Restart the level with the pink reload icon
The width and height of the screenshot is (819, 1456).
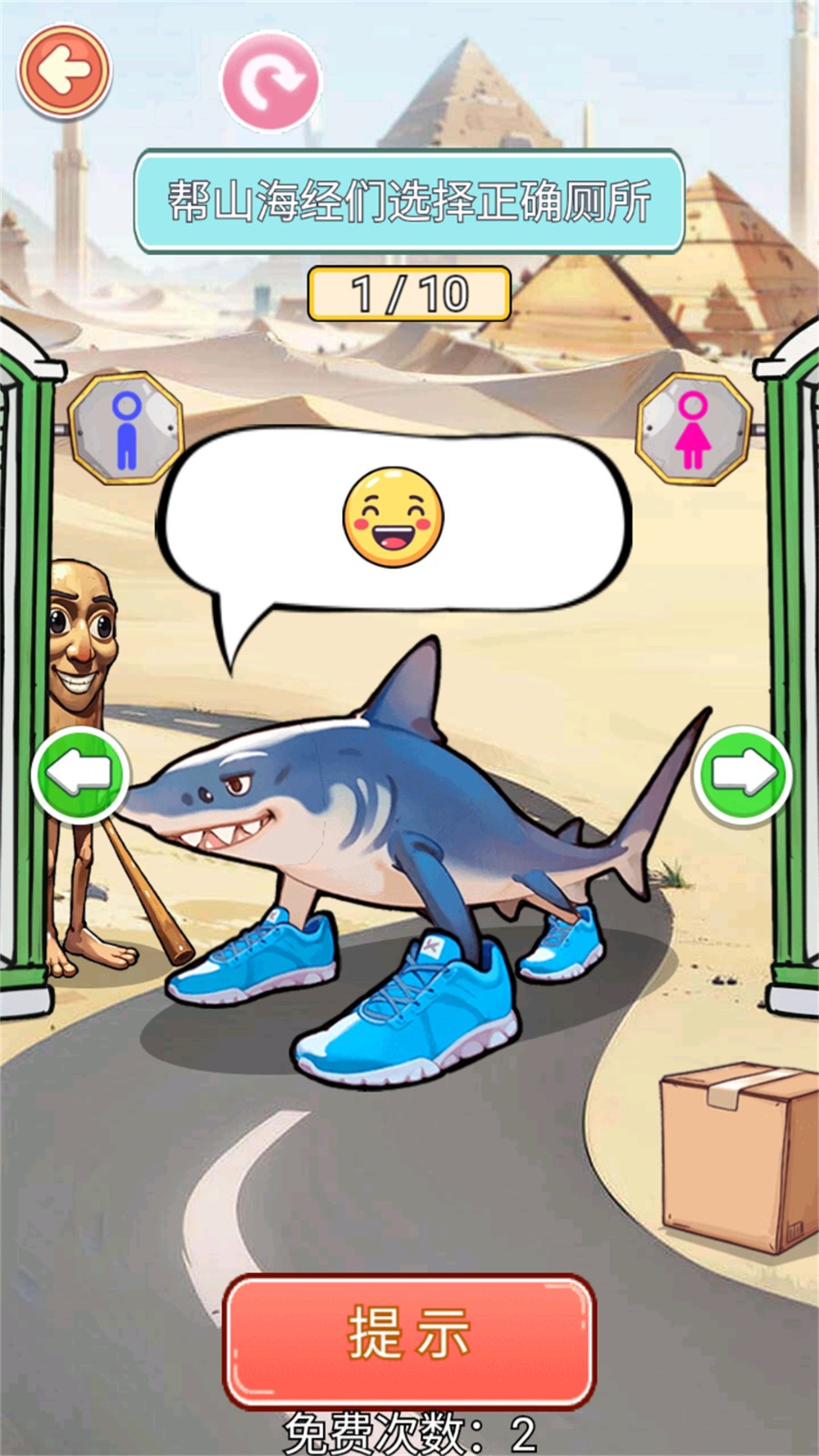(x=270, y=81)
